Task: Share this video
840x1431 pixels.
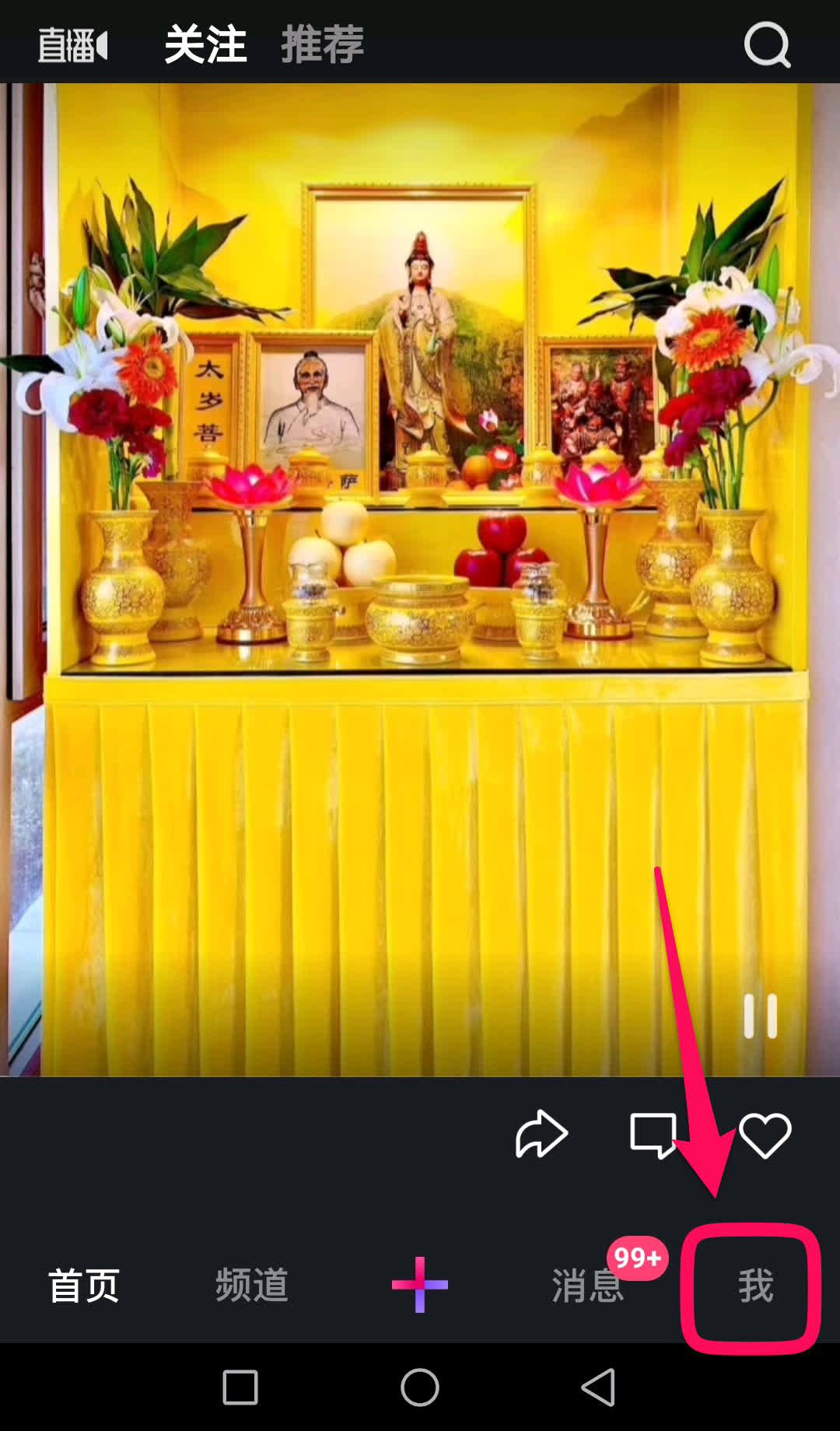Action: pyautogui.click(x=541, y=1135)
